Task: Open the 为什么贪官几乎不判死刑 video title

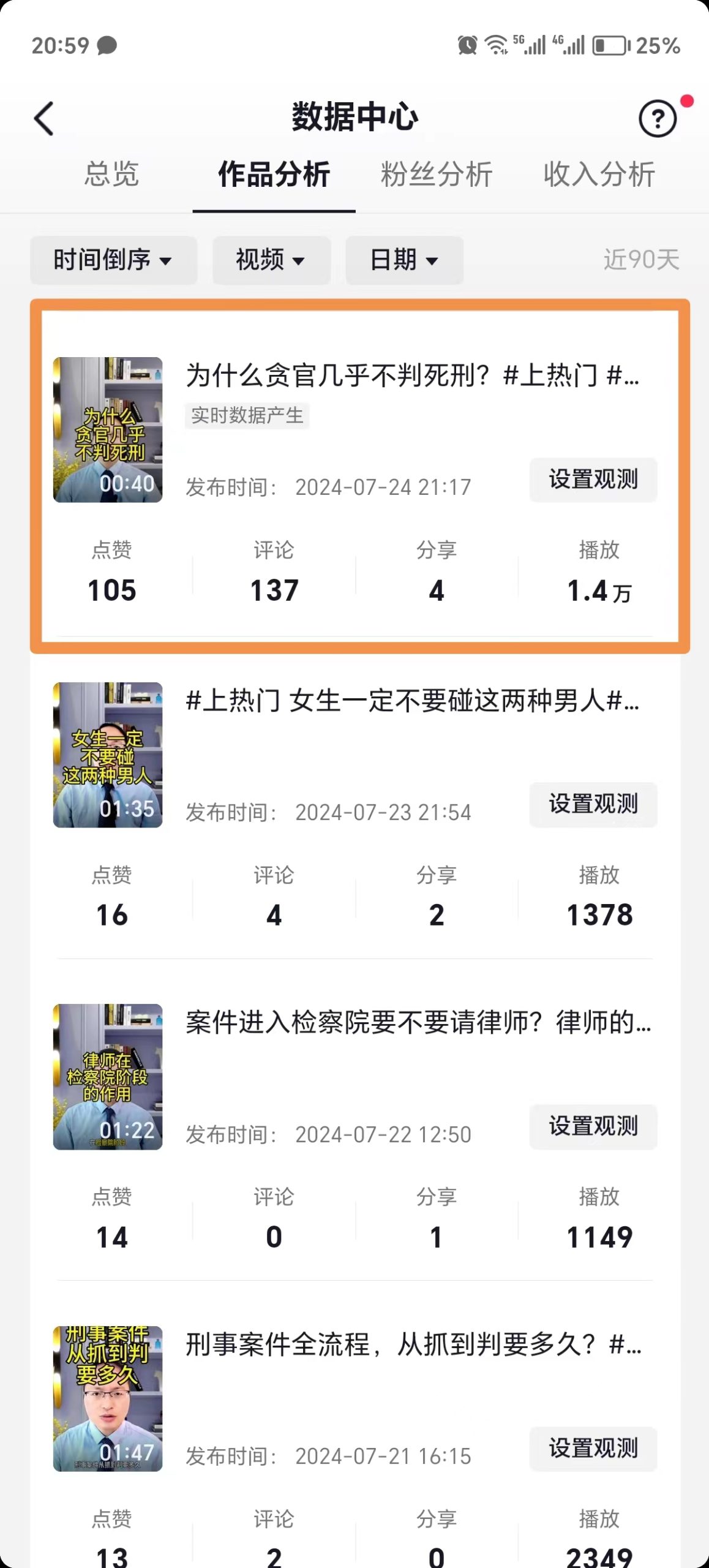Action: click(411, 377)
